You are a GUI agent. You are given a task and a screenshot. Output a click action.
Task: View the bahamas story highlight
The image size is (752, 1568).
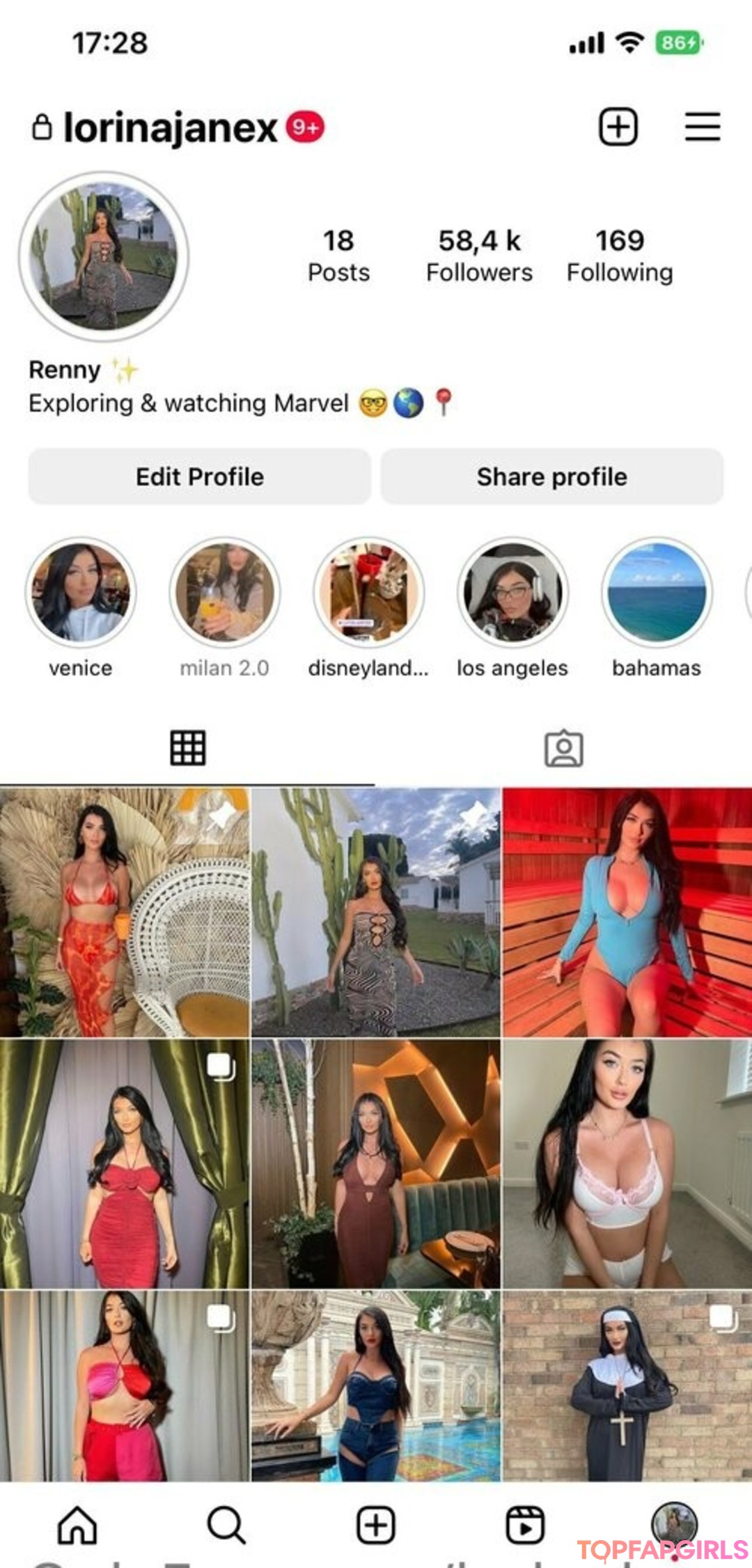657,592
